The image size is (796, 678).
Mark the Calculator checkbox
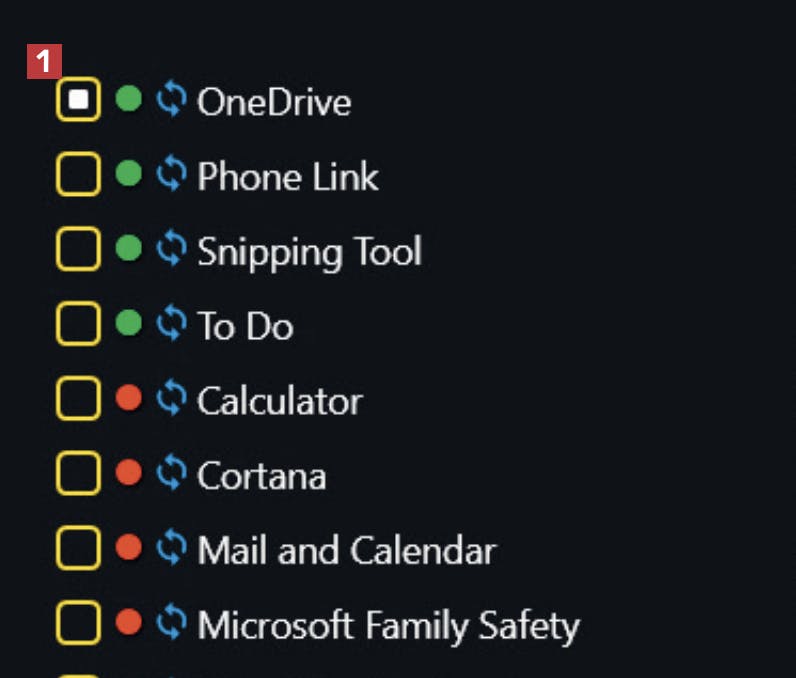pyautogui.click(x=78, y=400)
